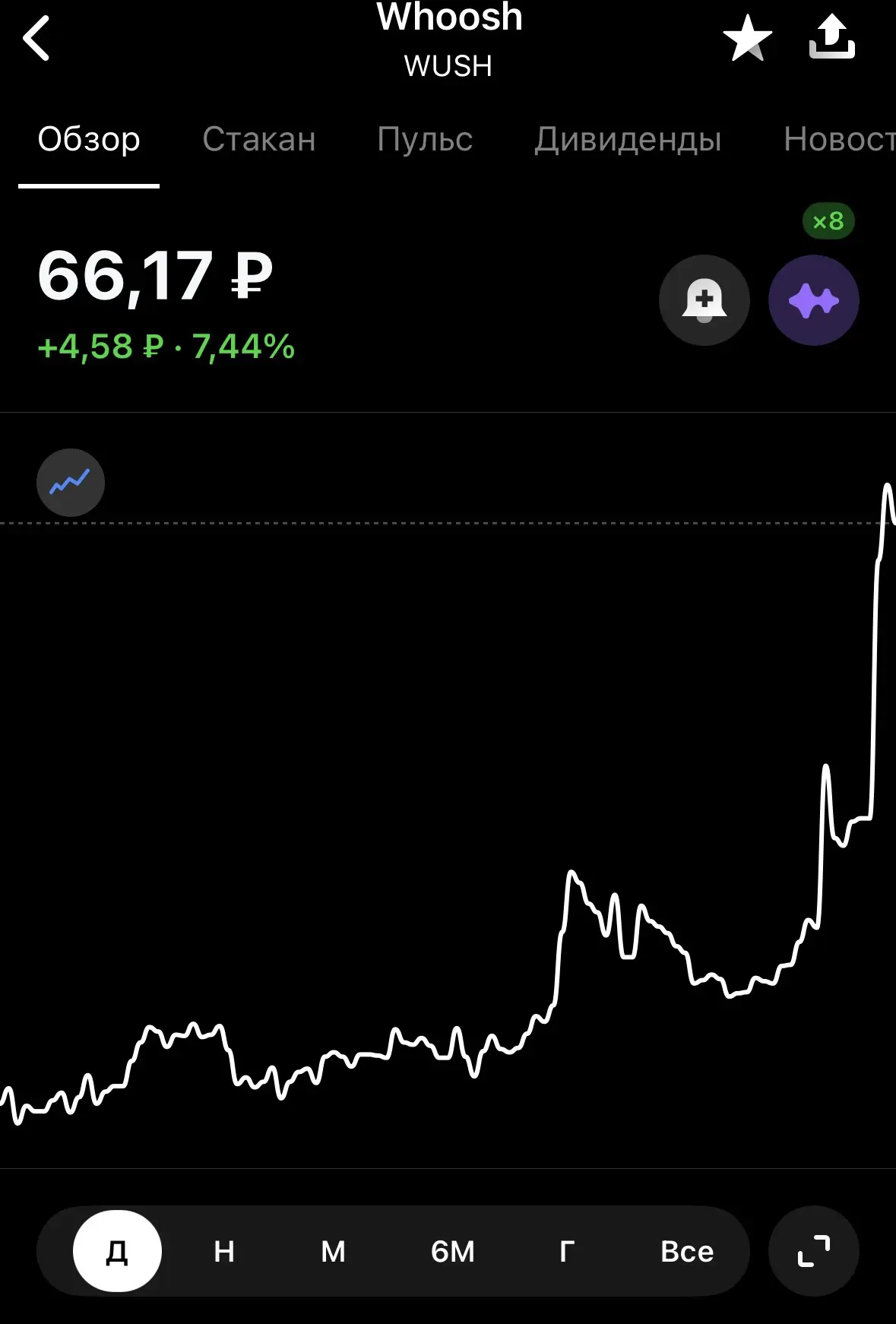Switch the chart to the Н period

coord(224,1251)
